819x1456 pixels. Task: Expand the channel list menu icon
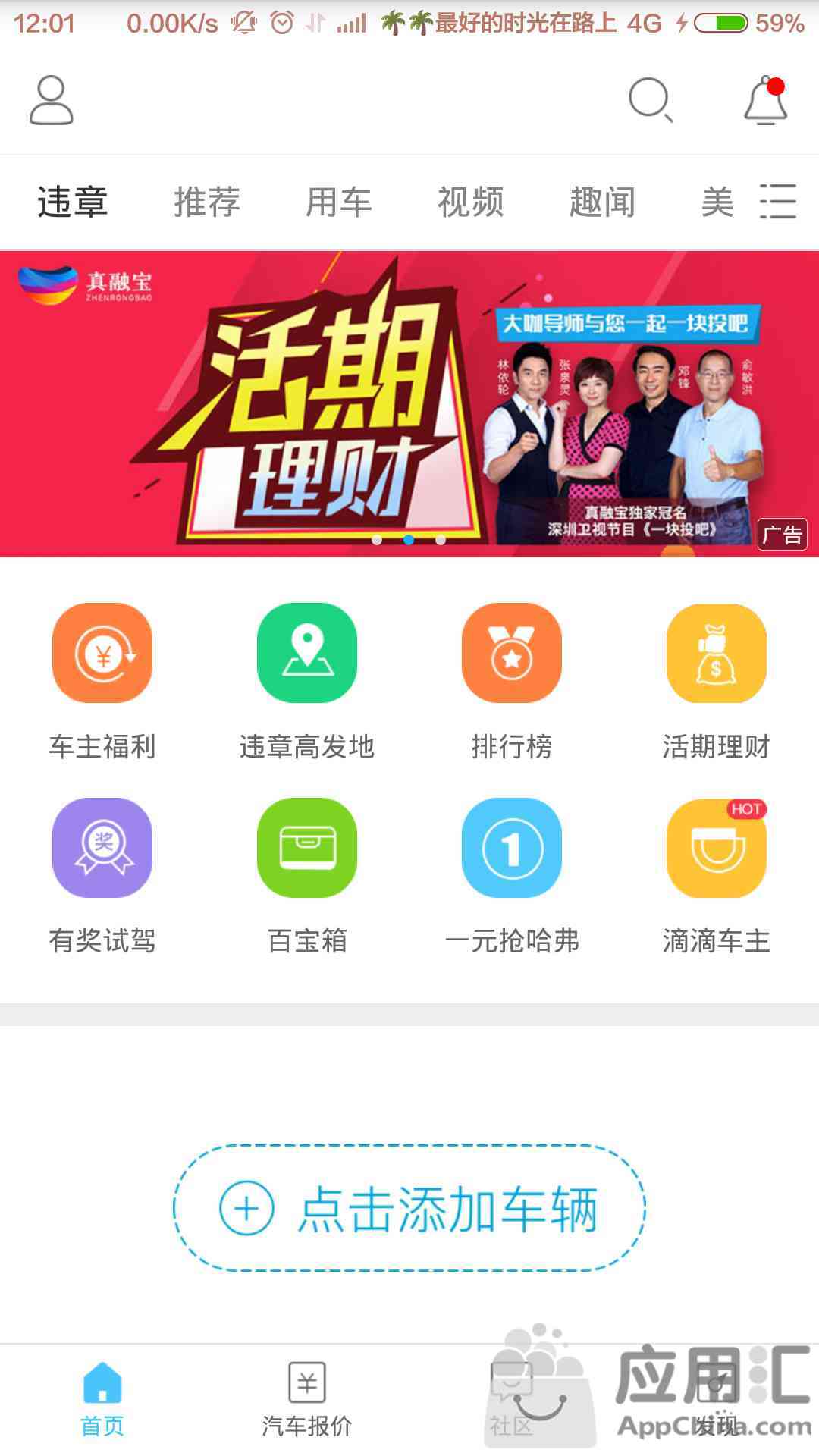coord(778,202)
